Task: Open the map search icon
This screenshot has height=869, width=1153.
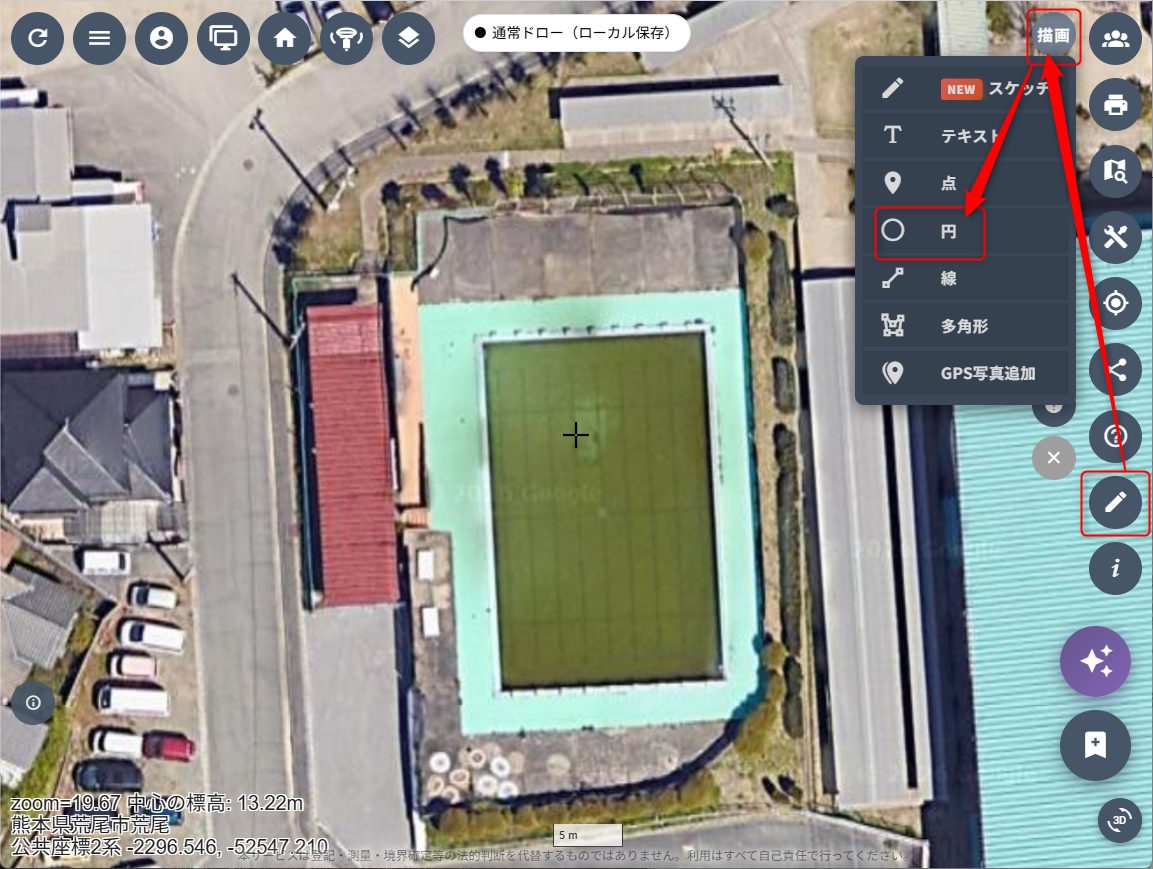Action: (1115, 170)
